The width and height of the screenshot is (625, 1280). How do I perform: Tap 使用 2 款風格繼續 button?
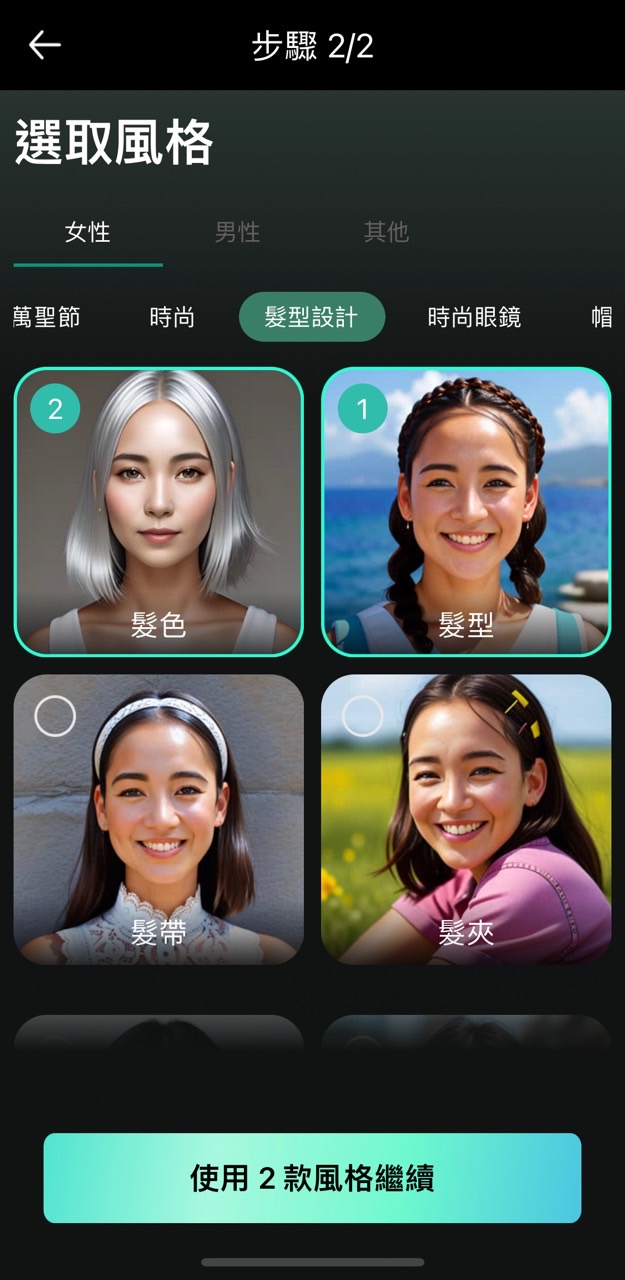point(312,1178)
